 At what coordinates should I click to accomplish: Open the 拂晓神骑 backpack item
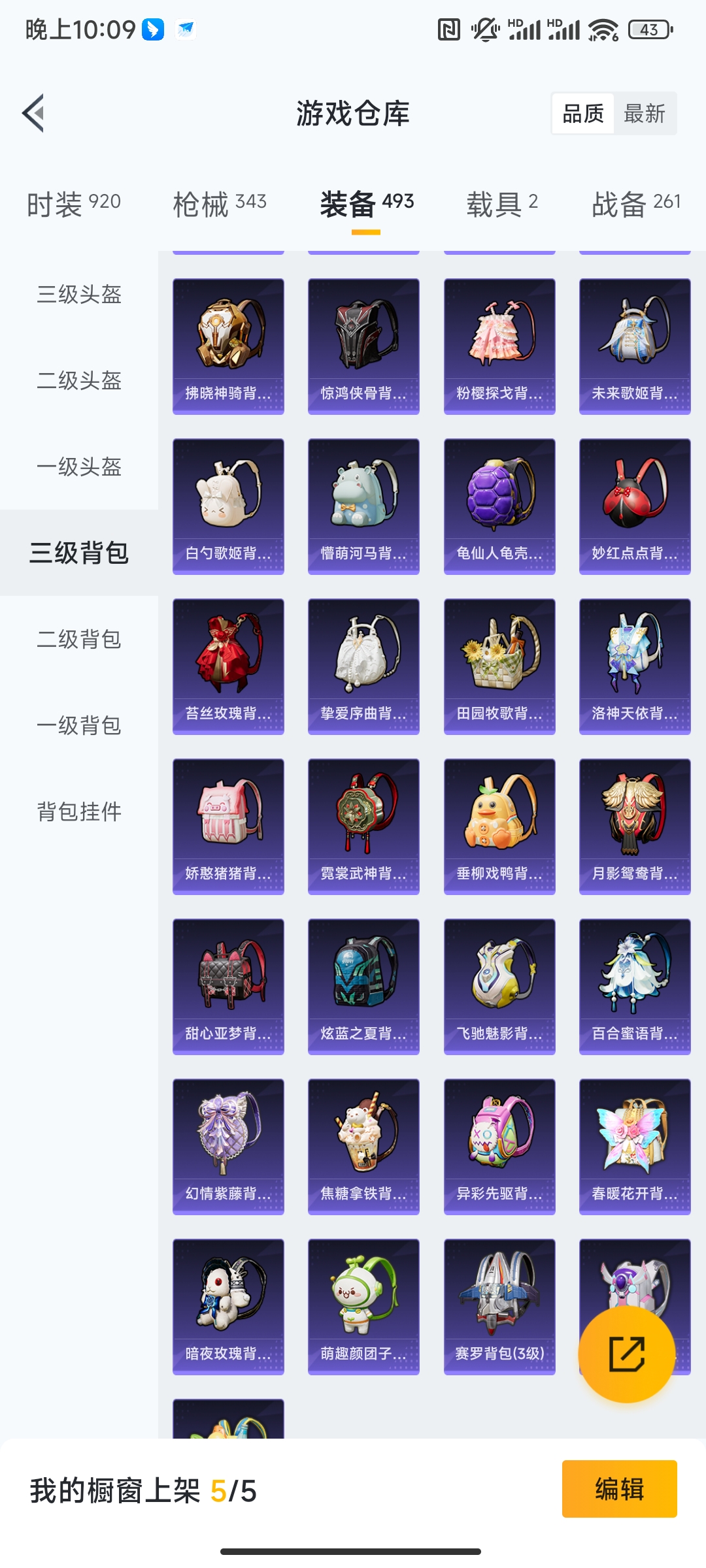pos(228,346)
